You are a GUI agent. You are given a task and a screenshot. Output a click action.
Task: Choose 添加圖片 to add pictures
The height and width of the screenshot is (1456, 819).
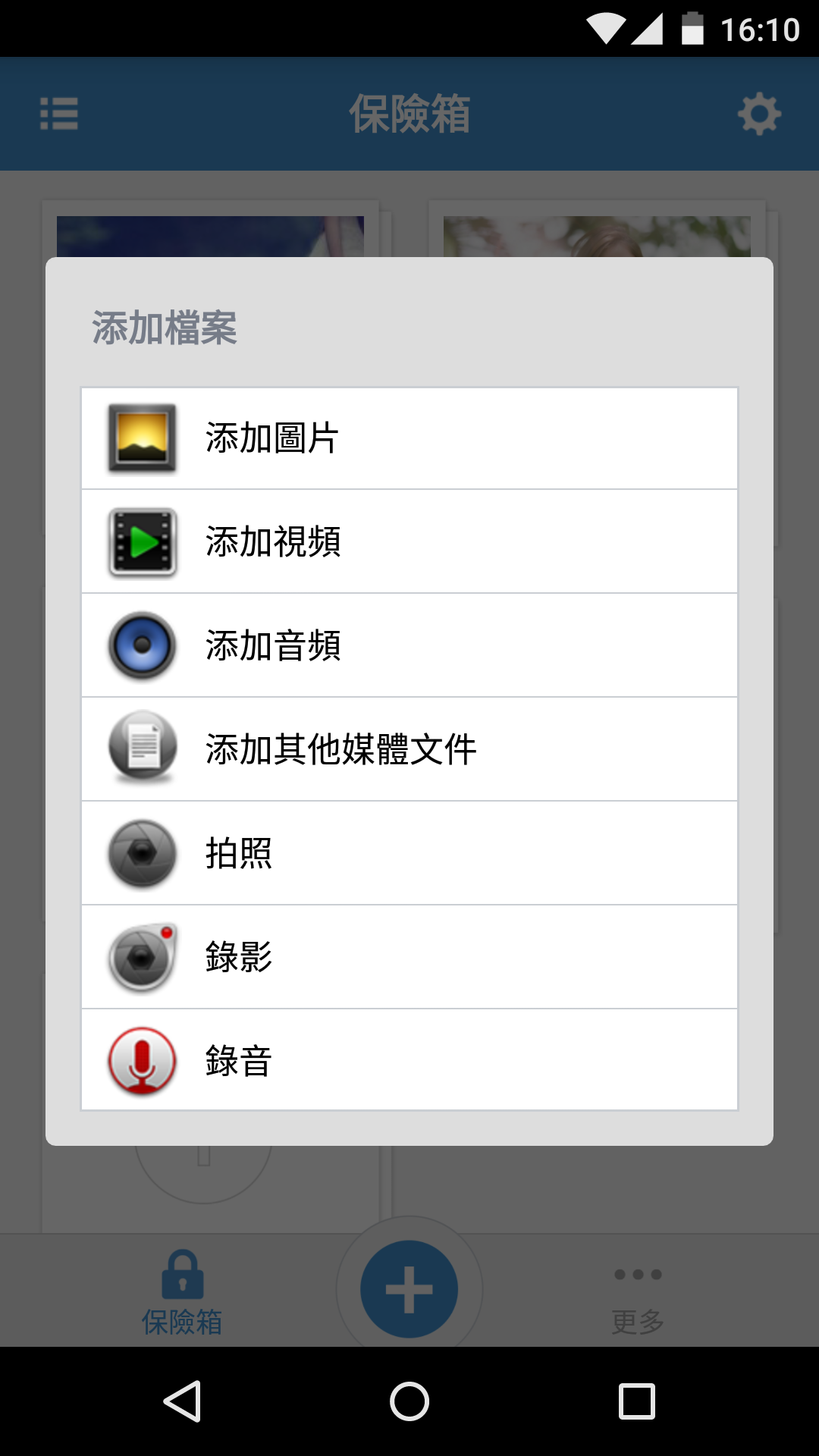click(271, 437)
